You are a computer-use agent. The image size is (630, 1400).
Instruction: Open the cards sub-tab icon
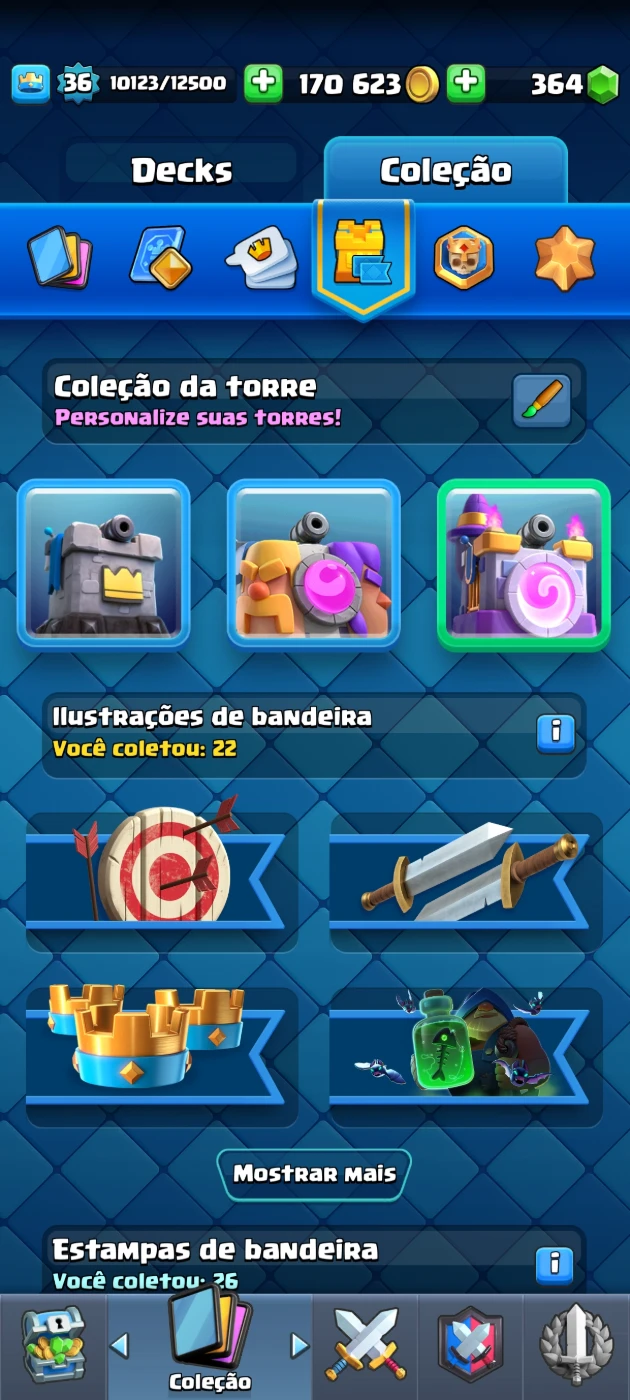[x=59, y=257]
